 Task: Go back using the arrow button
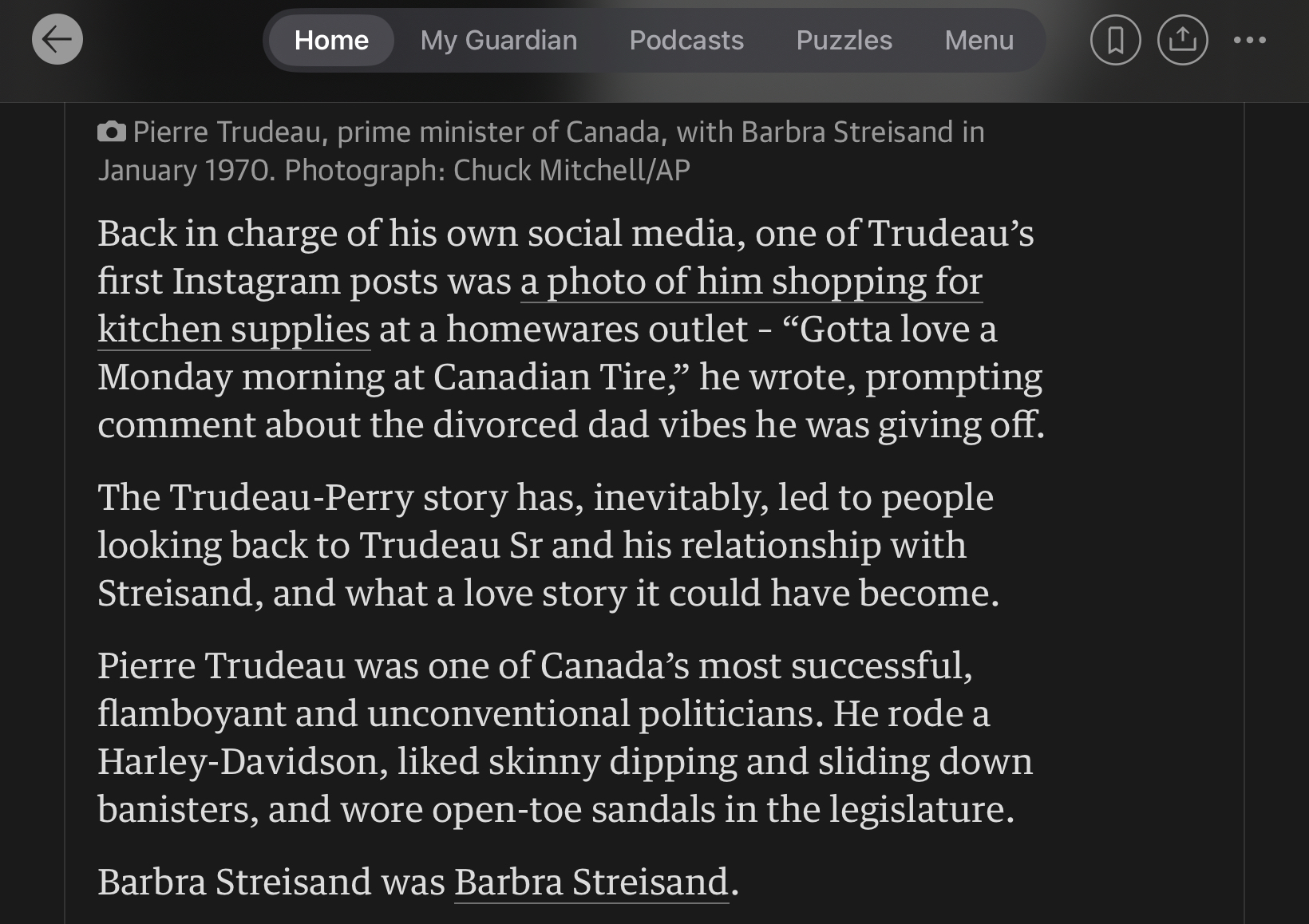(57, 39)
